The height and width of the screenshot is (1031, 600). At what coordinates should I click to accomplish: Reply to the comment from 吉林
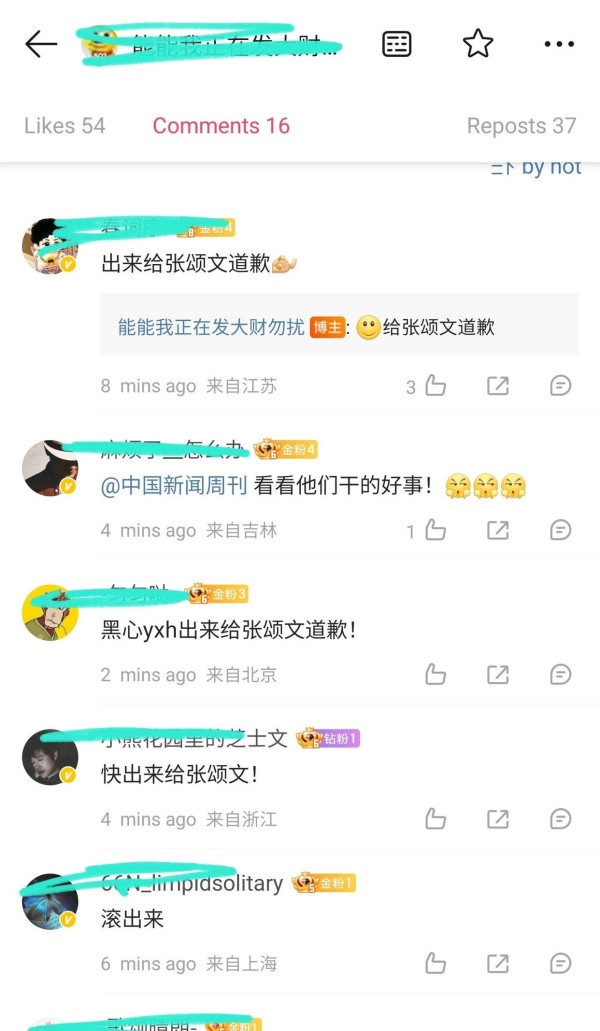click(x=560, y=530)
